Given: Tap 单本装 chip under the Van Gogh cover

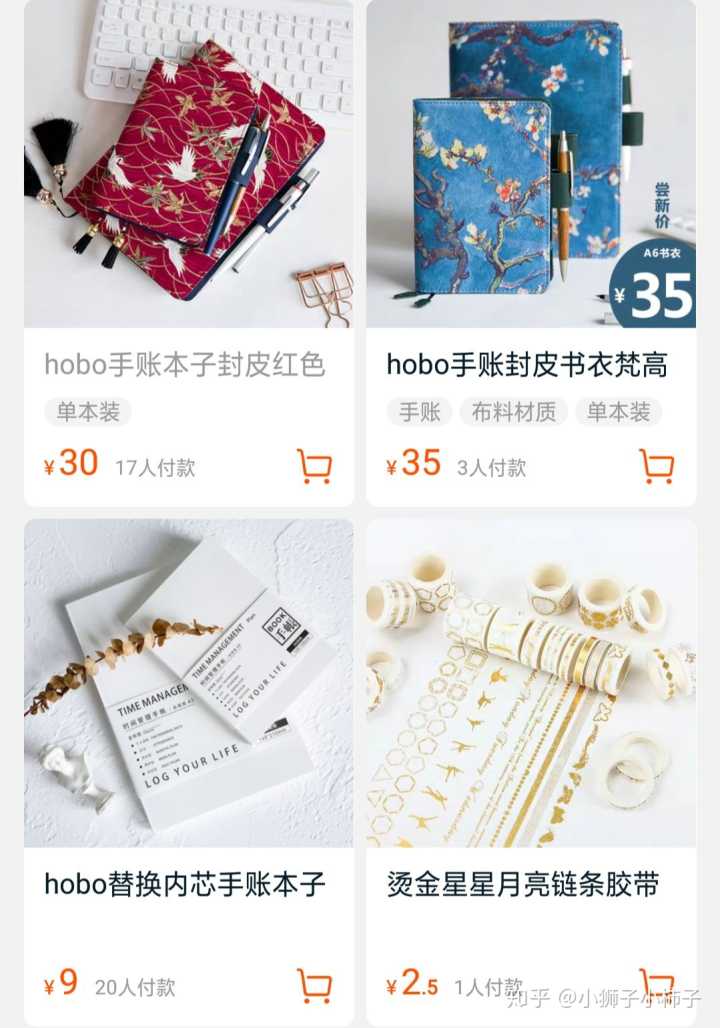Looking at the screenshot, I should point(618,412).
